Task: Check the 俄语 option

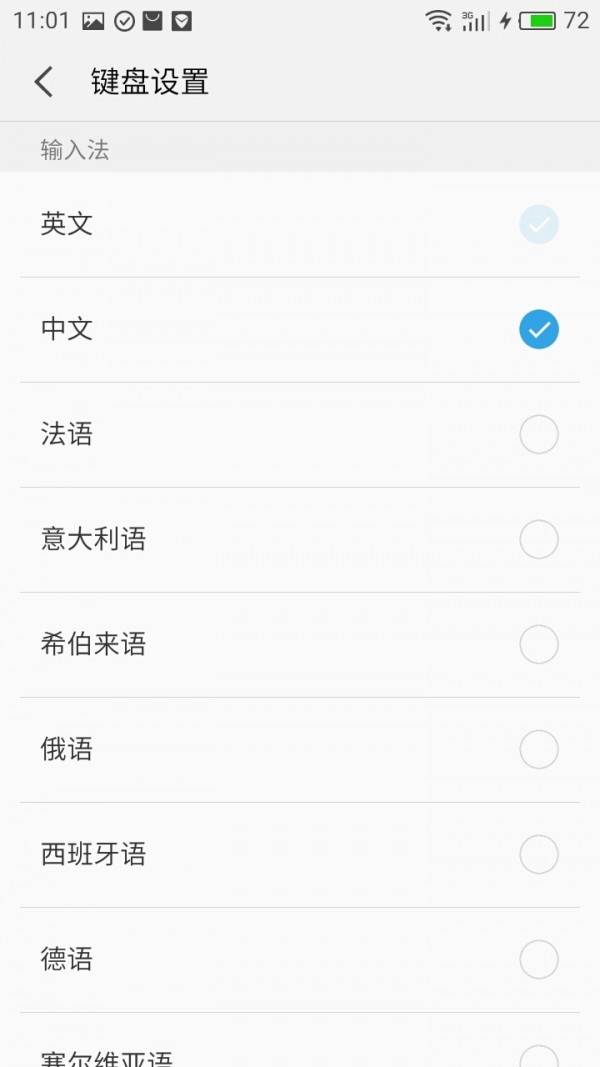Action: click(x=538, y=749)
